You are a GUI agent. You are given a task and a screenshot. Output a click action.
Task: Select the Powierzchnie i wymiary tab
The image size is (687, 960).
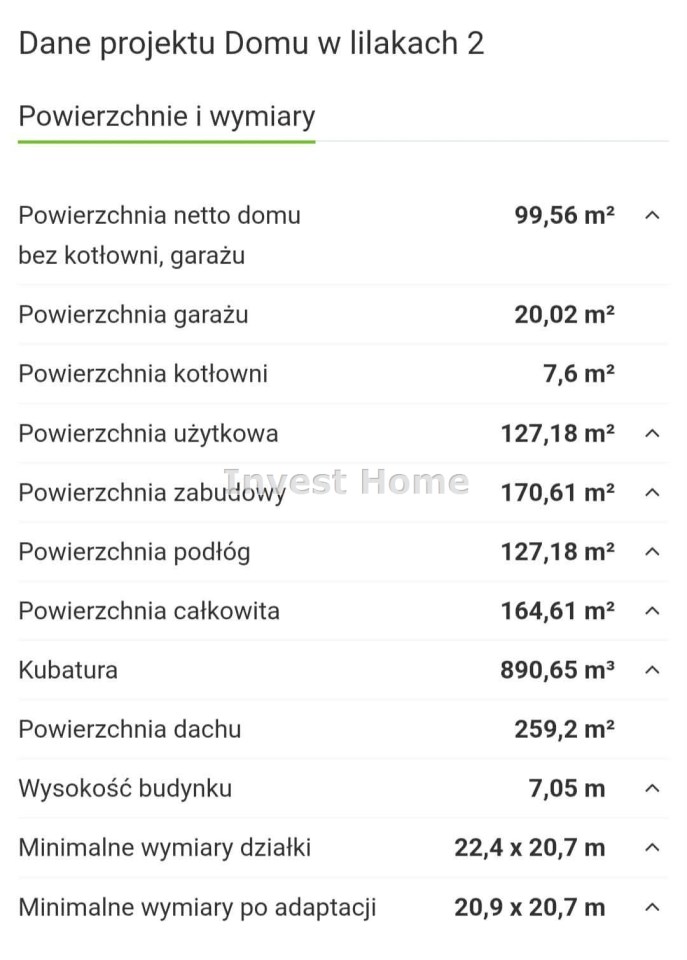tap(167, 116)
